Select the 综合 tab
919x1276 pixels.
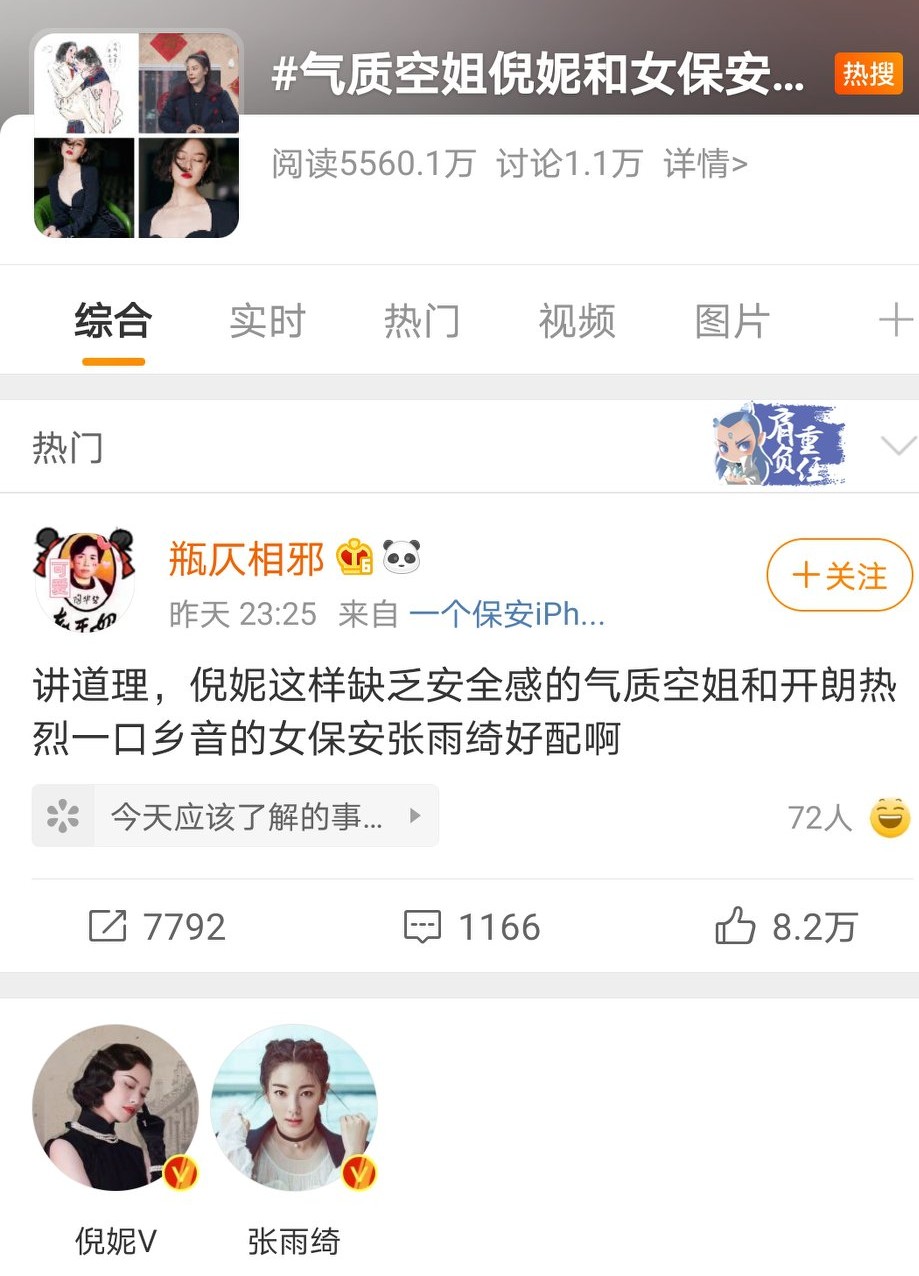pos(113,322)
